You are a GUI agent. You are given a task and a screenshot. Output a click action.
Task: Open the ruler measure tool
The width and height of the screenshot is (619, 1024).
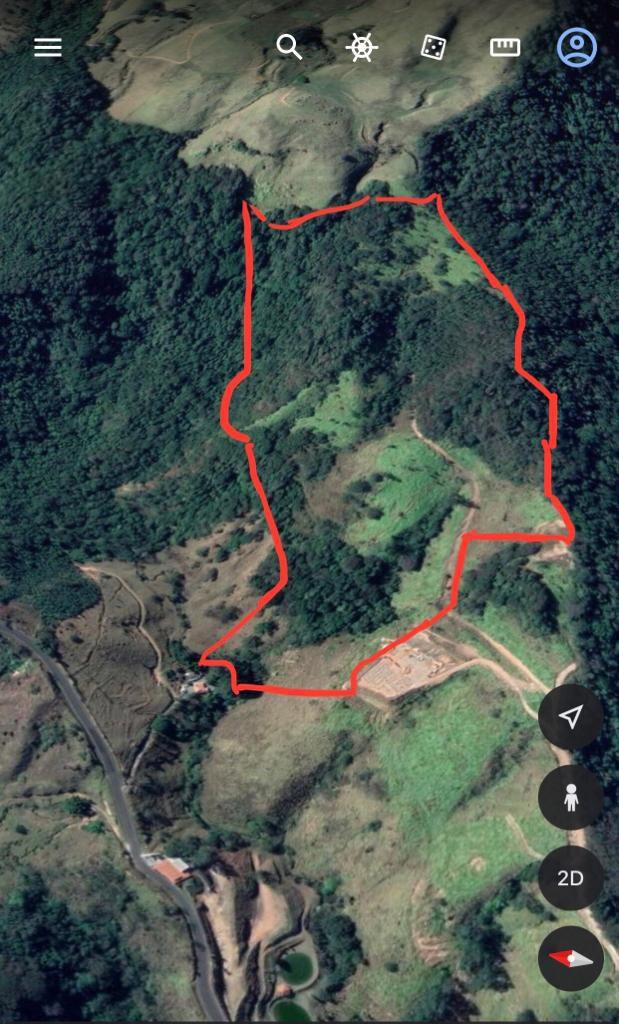[505, 47]
